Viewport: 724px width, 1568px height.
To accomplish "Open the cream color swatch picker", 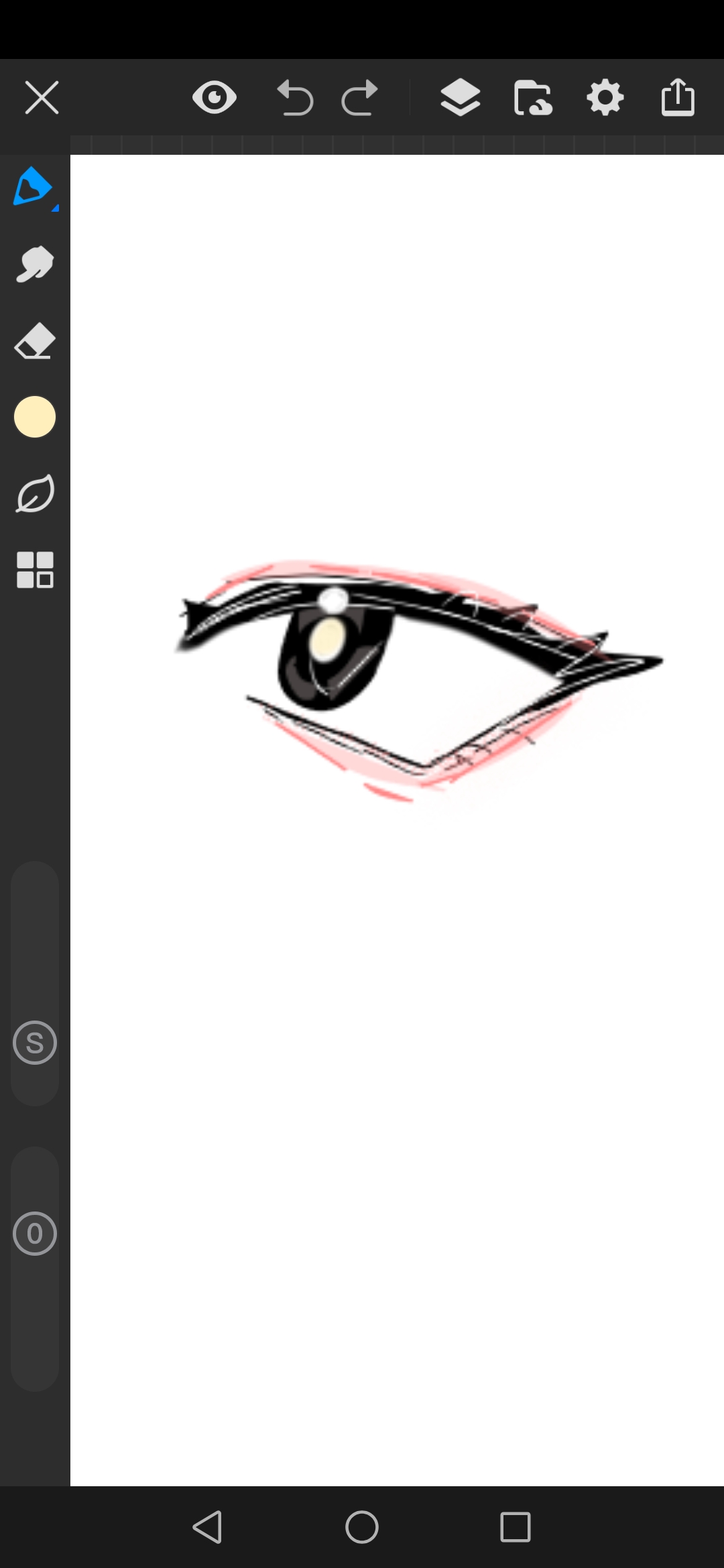I will point(35,417).
